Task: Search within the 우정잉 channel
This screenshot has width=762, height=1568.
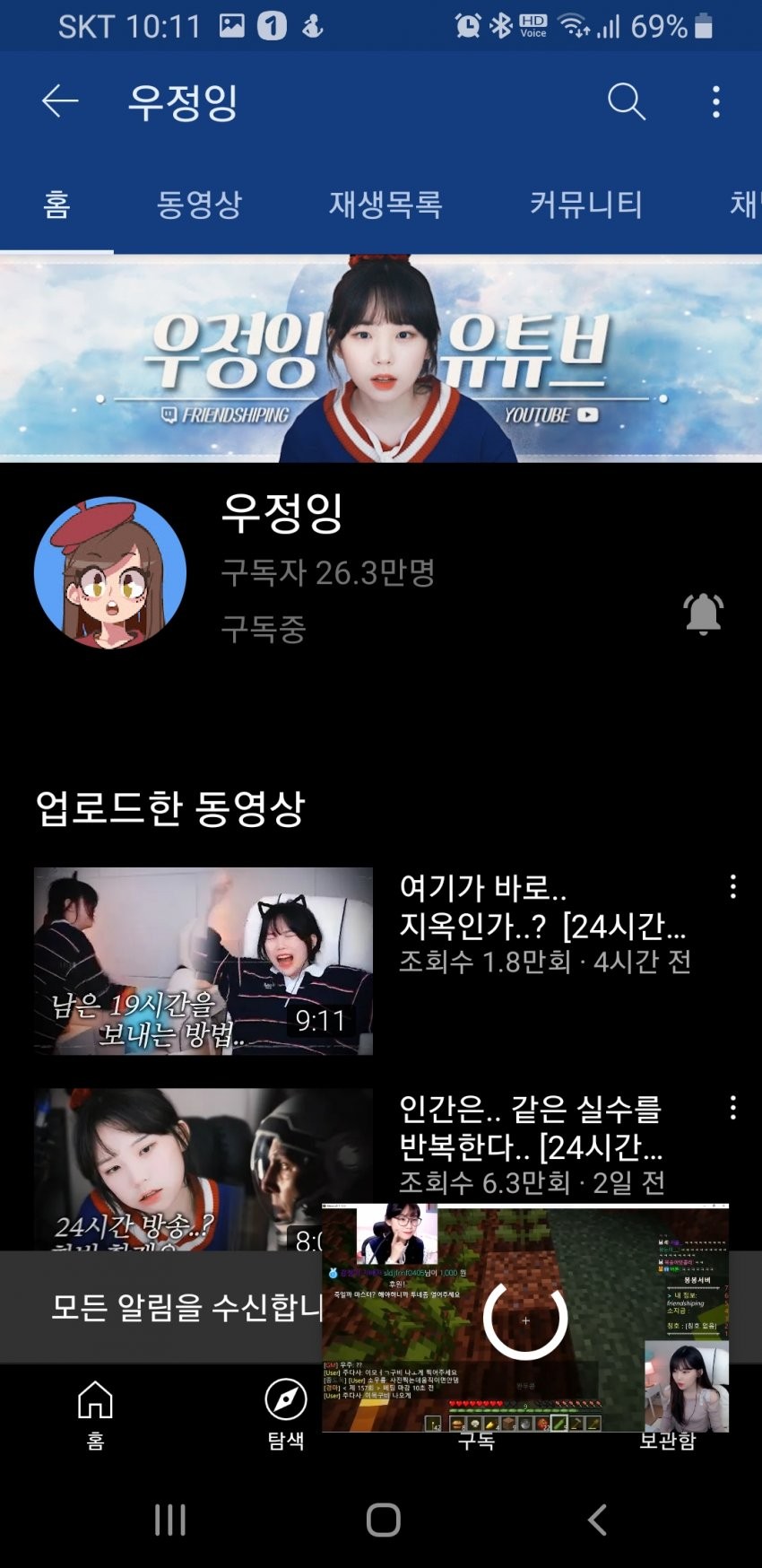Action: point(626,101)
